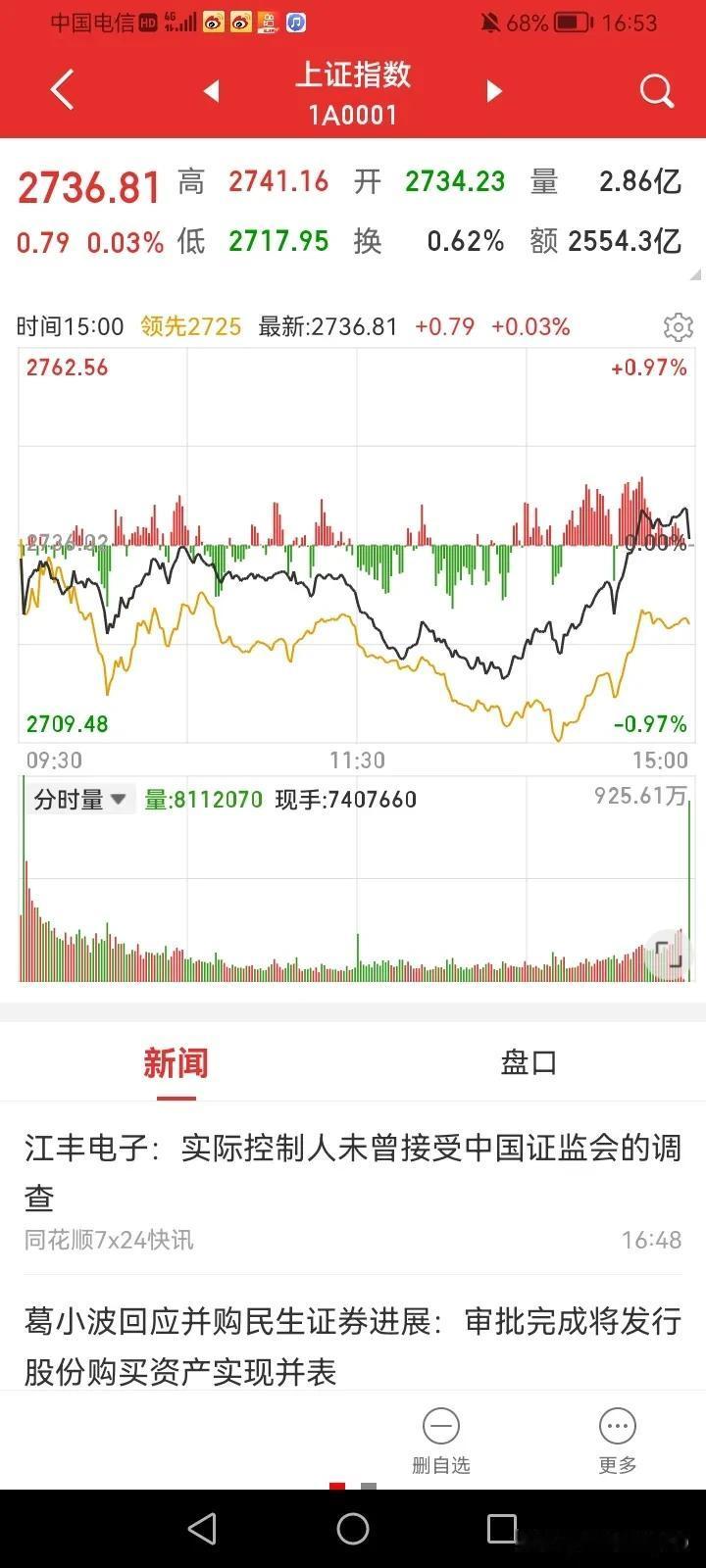Screen dimensions: 706x1568
Task: Tap the system back button
Action: pos(202,1529)
